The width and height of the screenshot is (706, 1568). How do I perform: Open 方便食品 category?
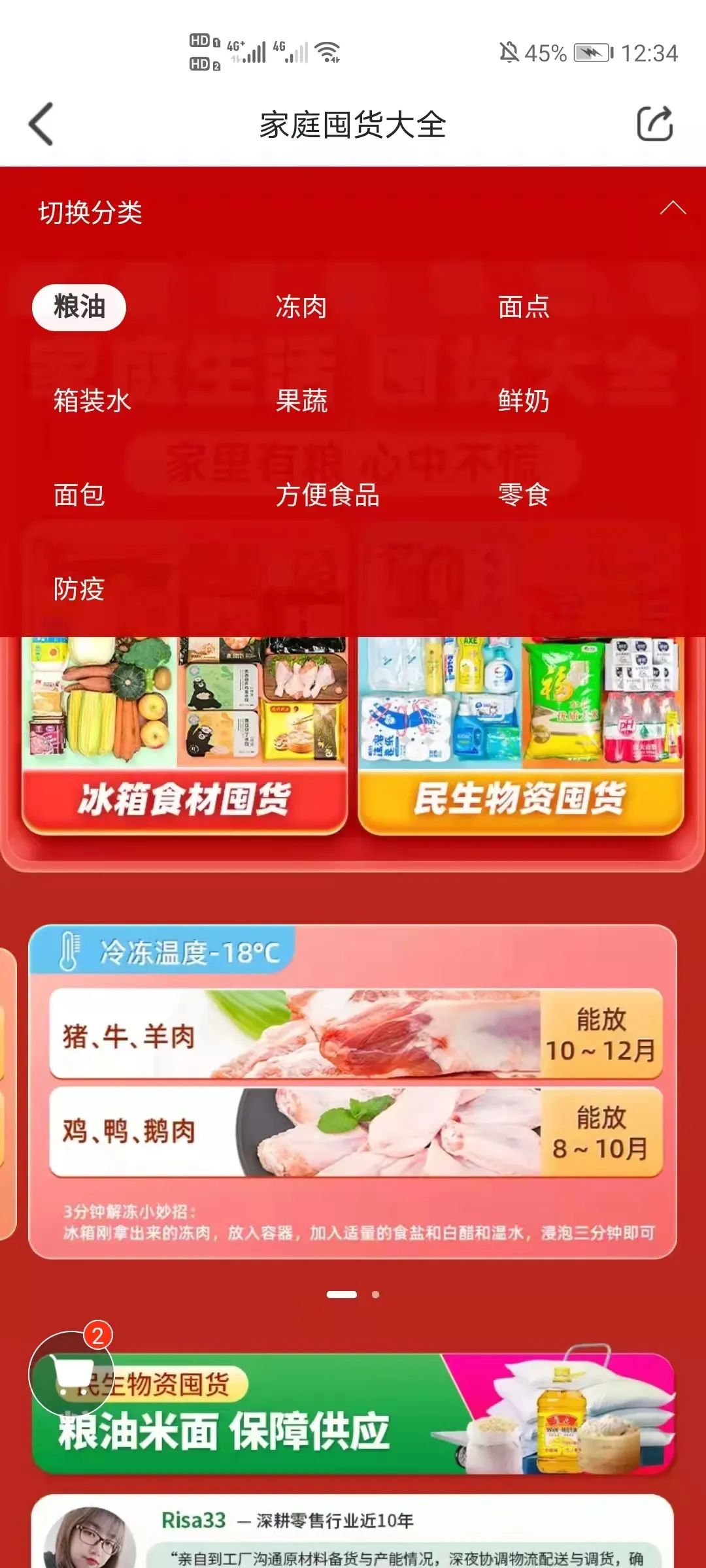point(327,495)
